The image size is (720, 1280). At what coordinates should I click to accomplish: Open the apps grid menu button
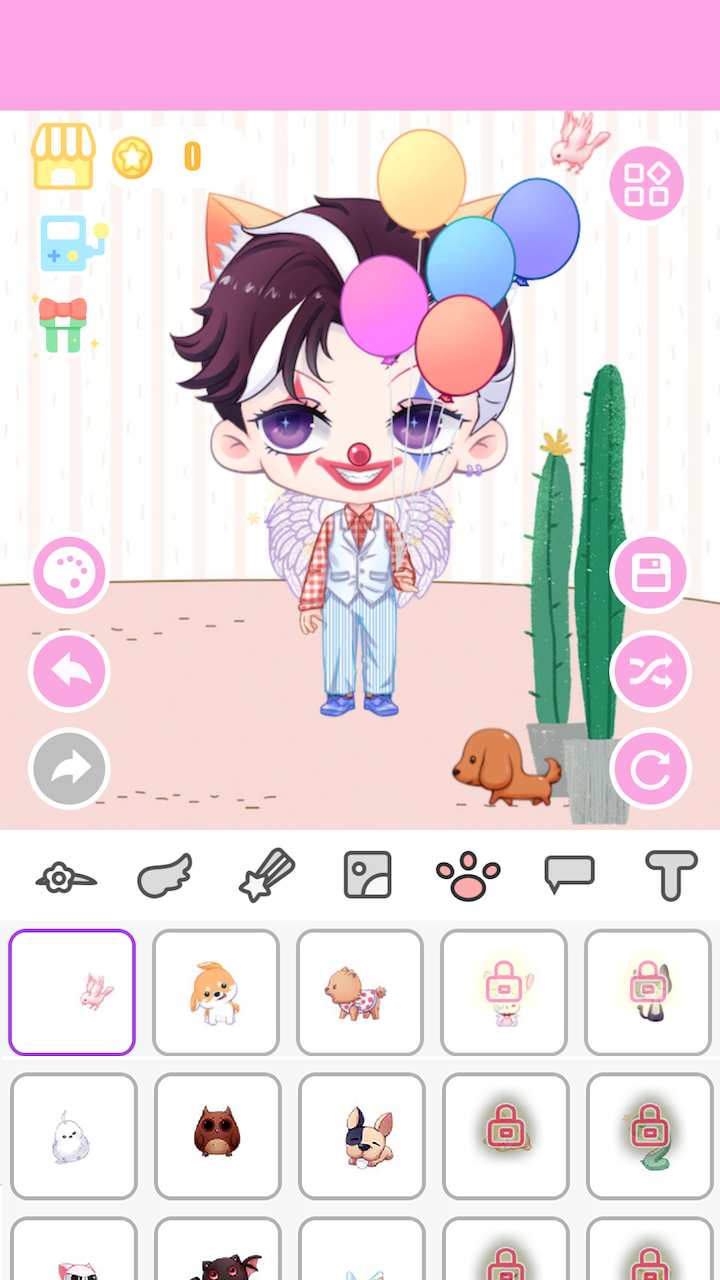tap(646, 184)
